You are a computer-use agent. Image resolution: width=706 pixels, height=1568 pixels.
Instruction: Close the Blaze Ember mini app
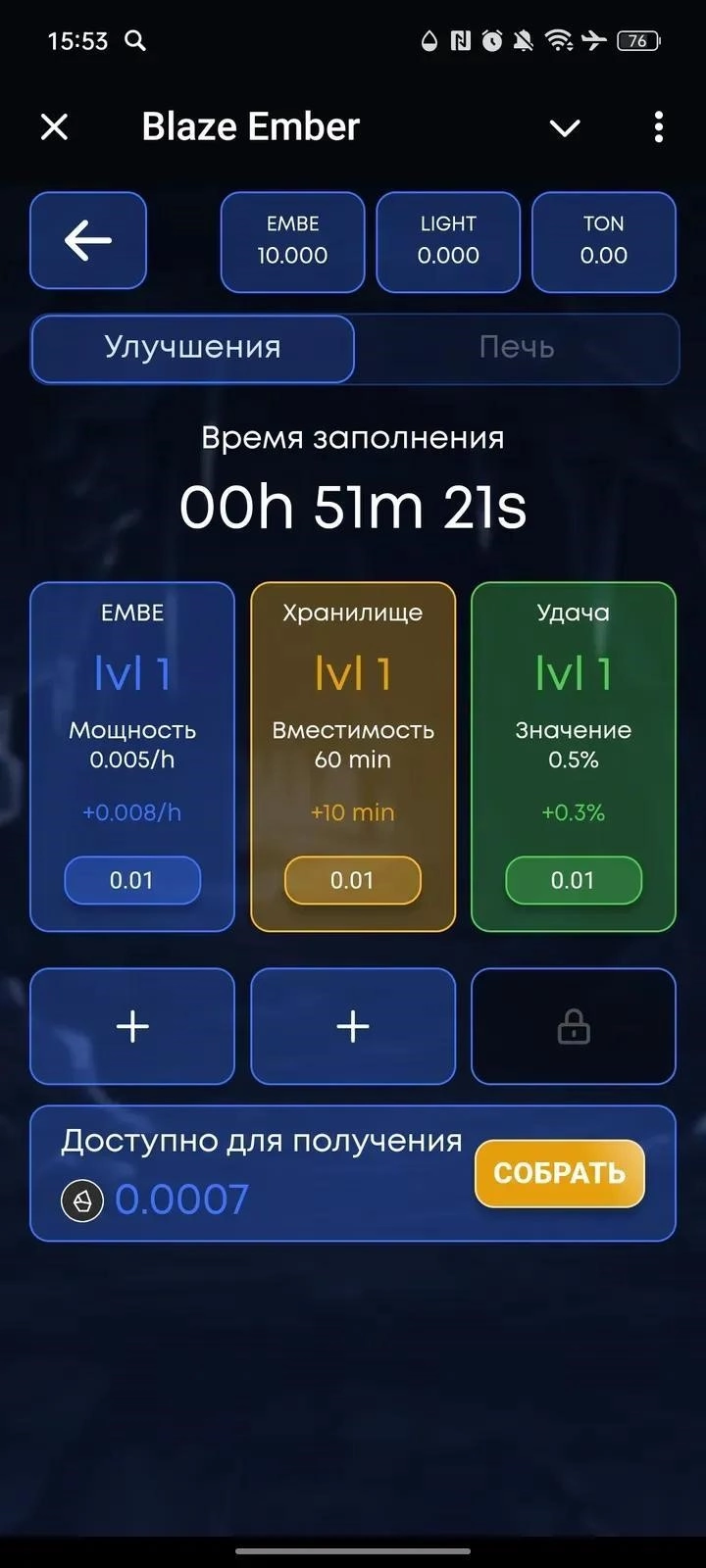[x=55, y=126]
